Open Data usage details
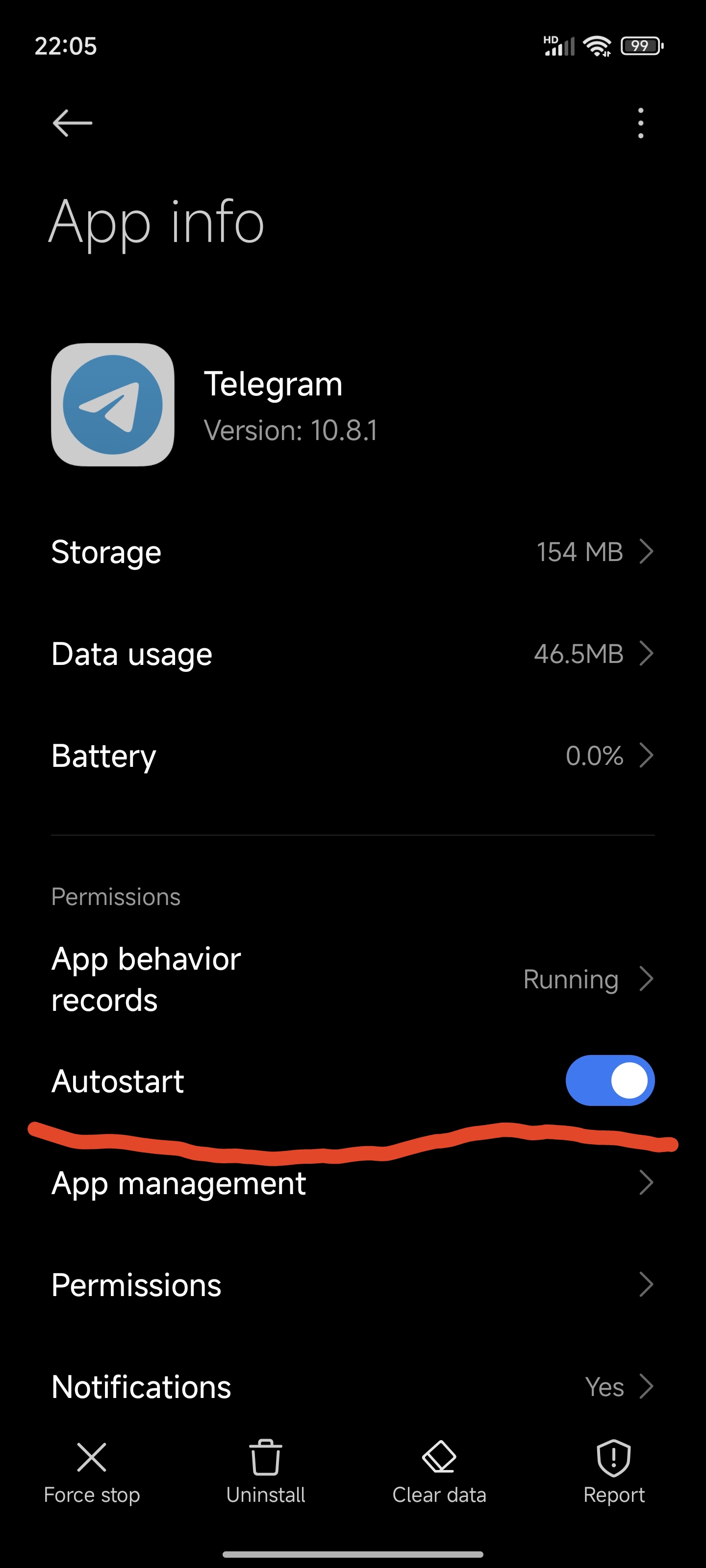 tap(353, 654)
